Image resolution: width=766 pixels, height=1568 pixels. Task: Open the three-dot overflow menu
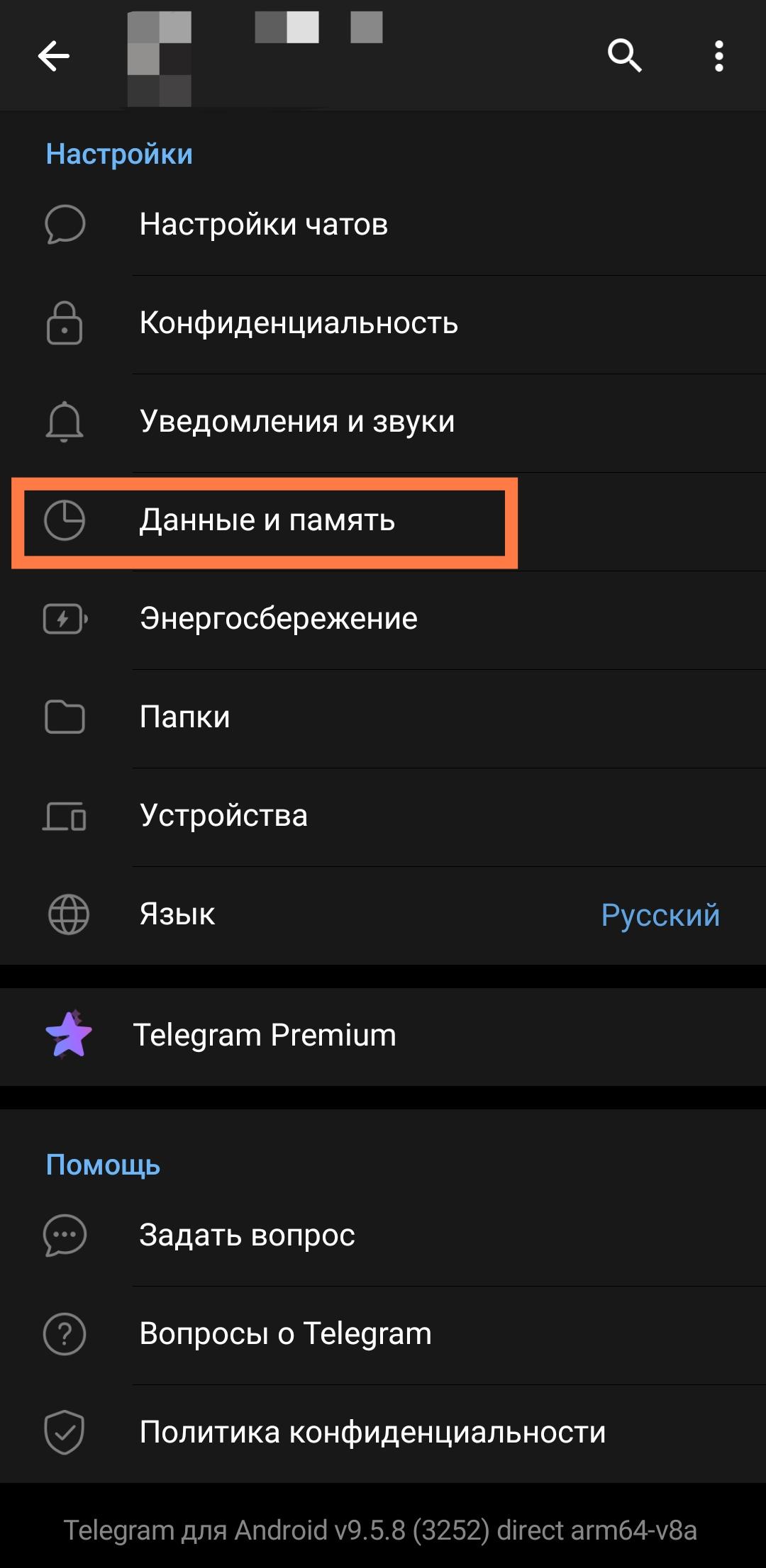click(718, 56)
